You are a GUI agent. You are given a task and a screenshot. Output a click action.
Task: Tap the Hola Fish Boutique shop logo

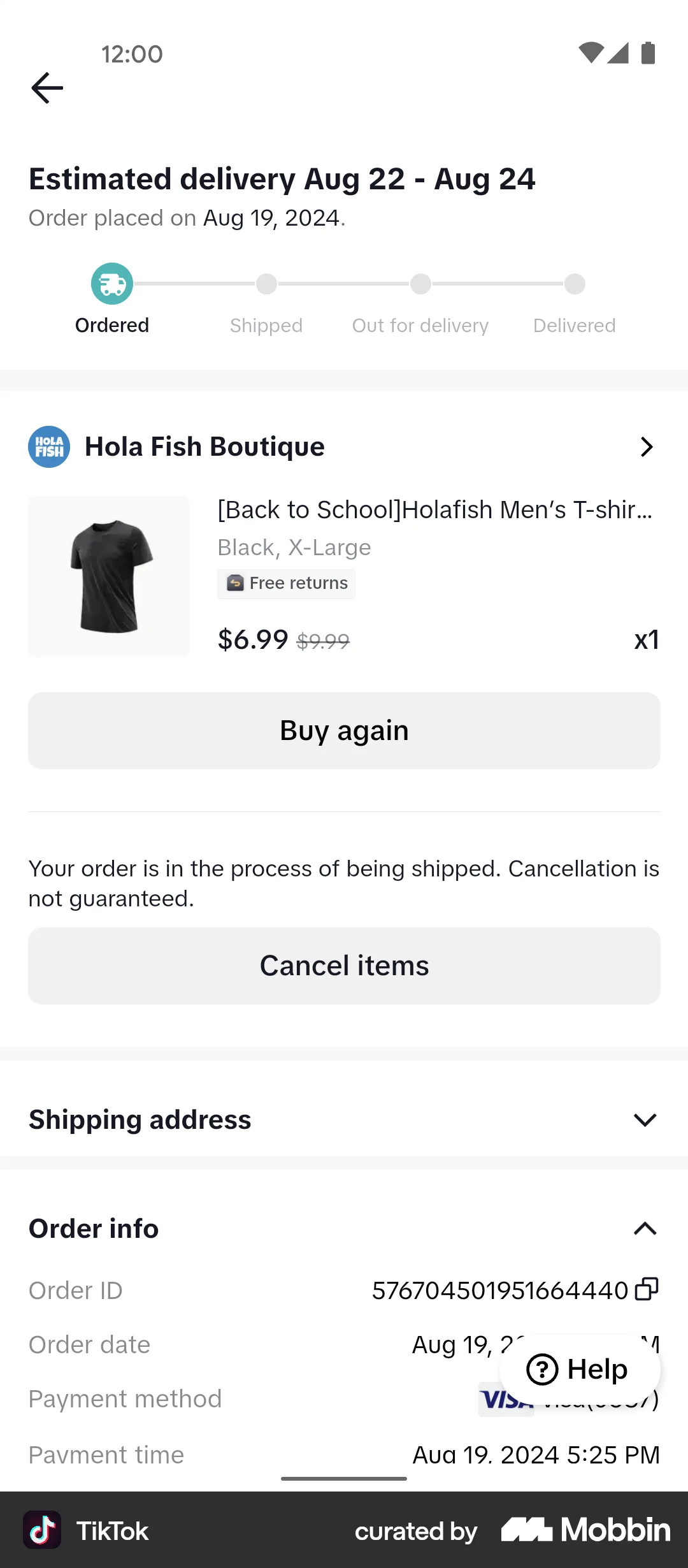click(48, 447)
